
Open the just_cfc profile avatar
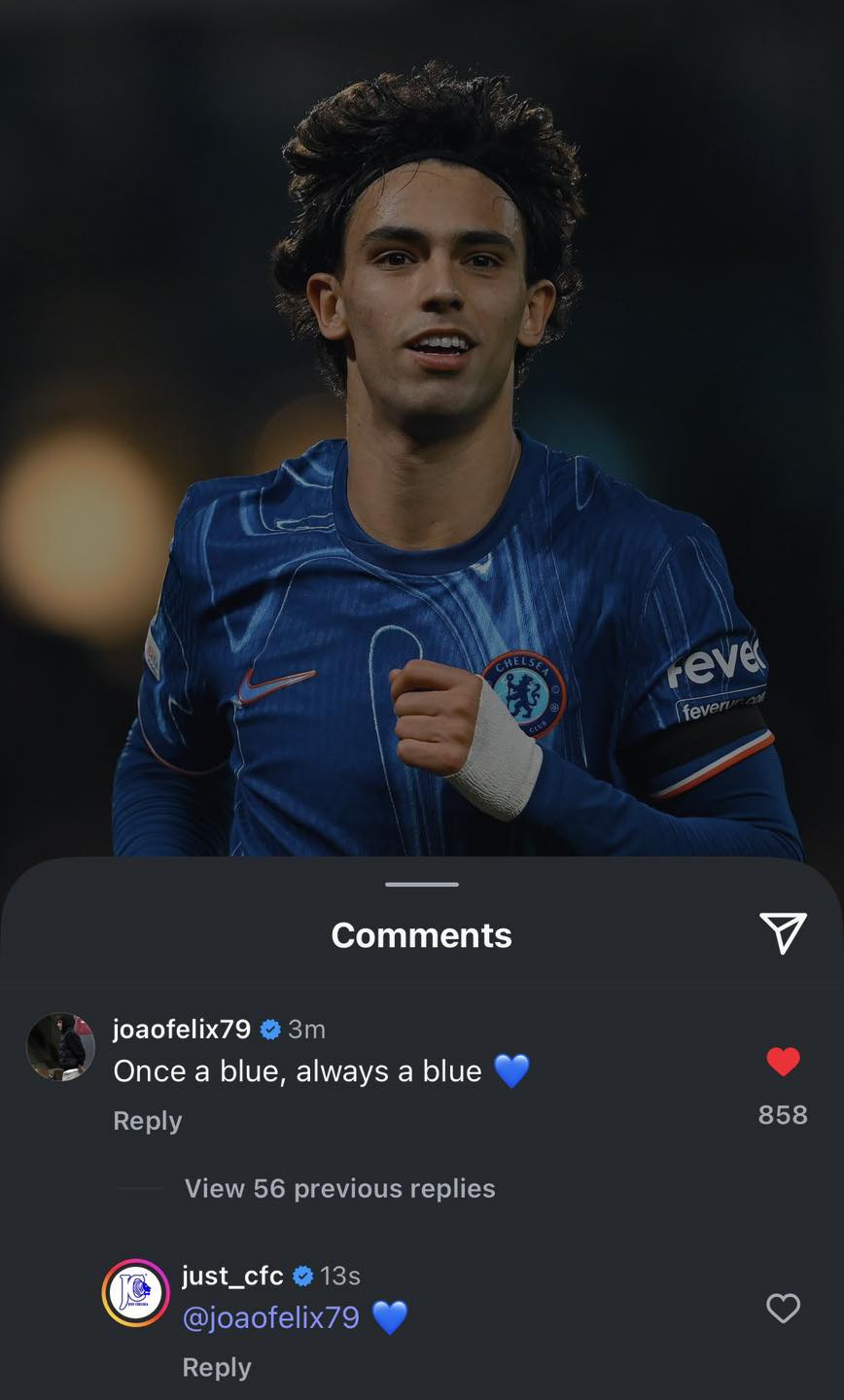[x=136, y=1293]
